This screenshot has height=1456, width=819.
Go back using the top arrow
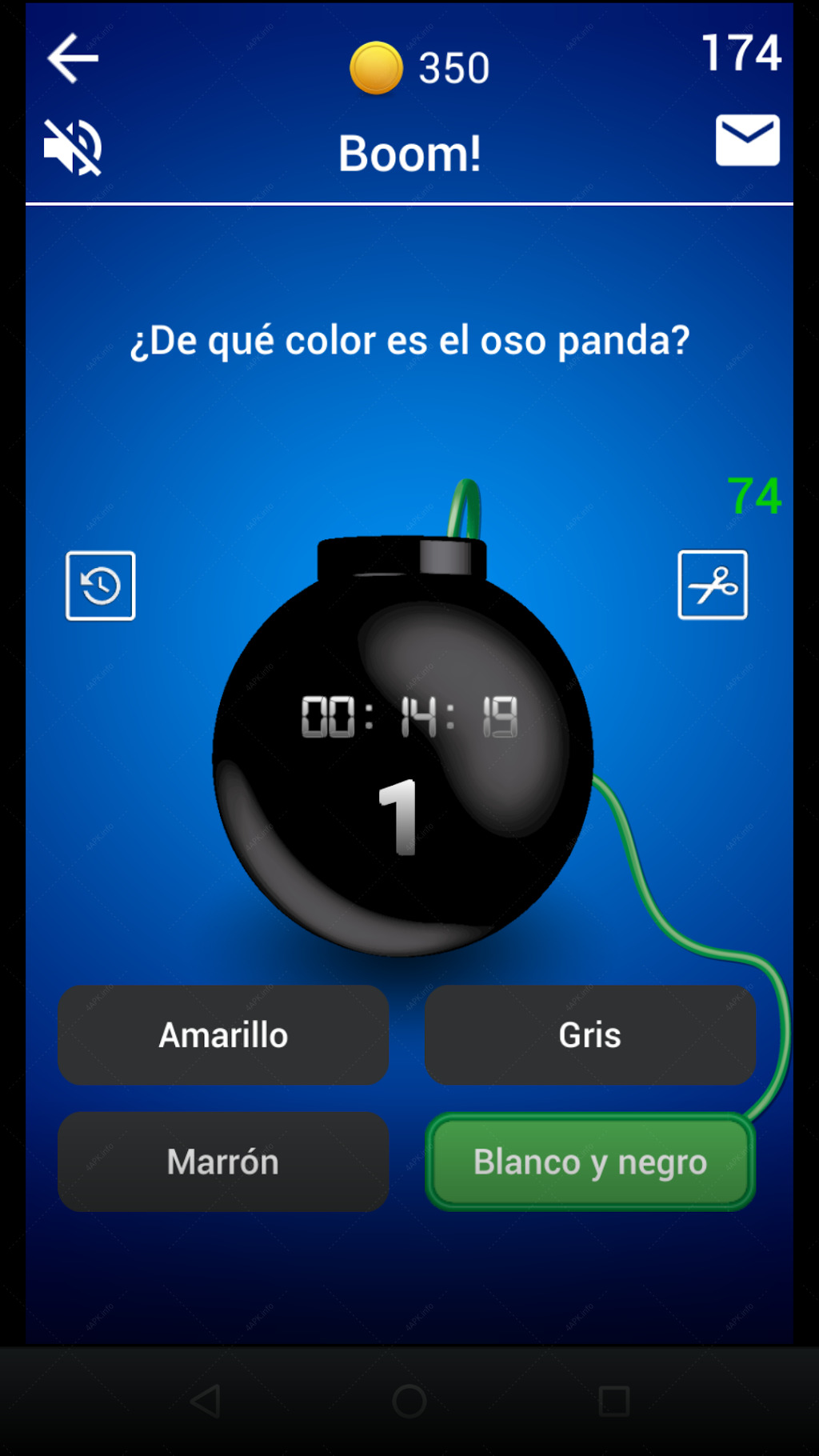pyautogui.click(x=73, y=58)
